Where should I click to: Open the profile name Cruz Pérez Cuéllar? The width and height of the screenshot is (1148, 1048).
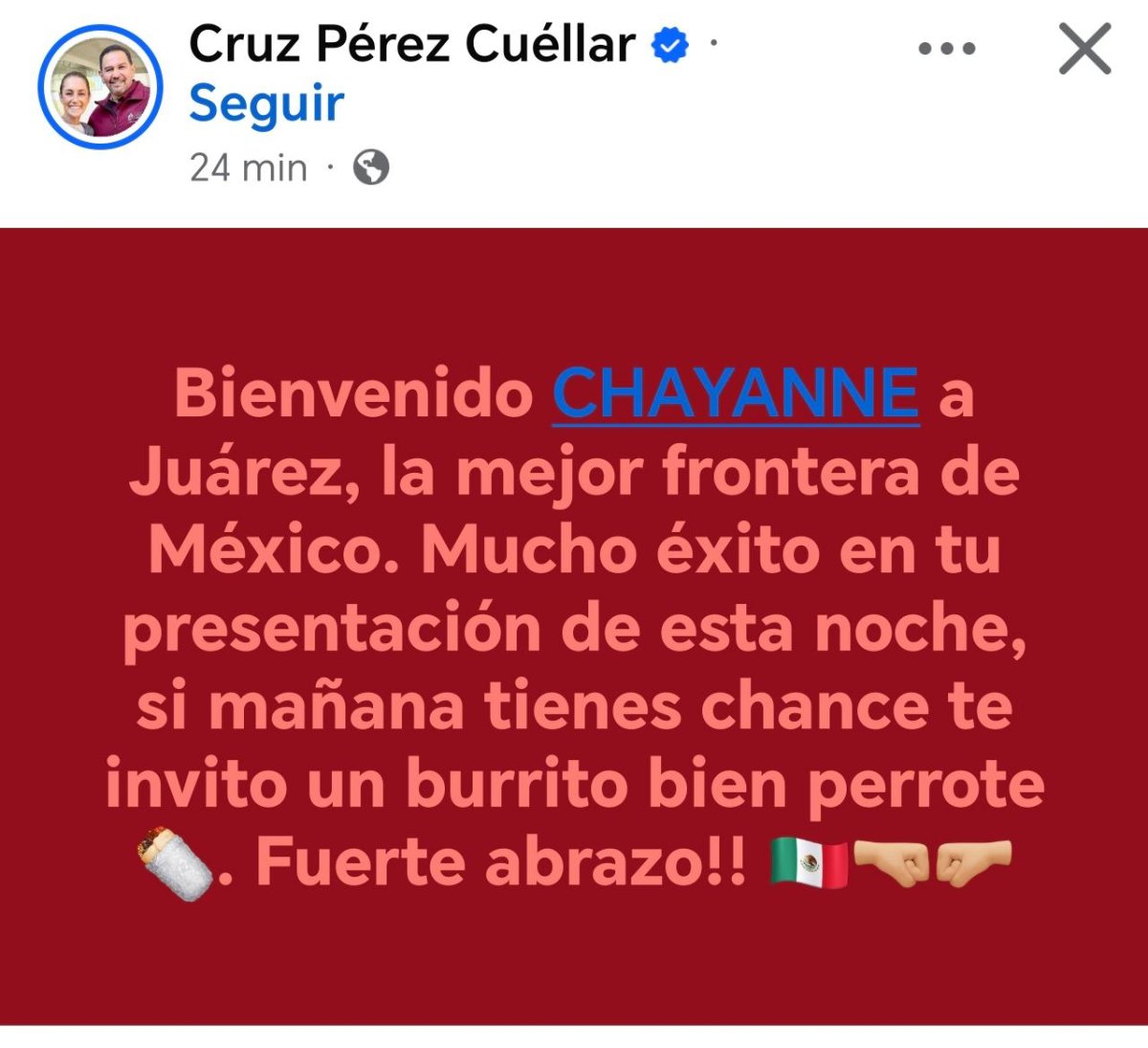411,44
